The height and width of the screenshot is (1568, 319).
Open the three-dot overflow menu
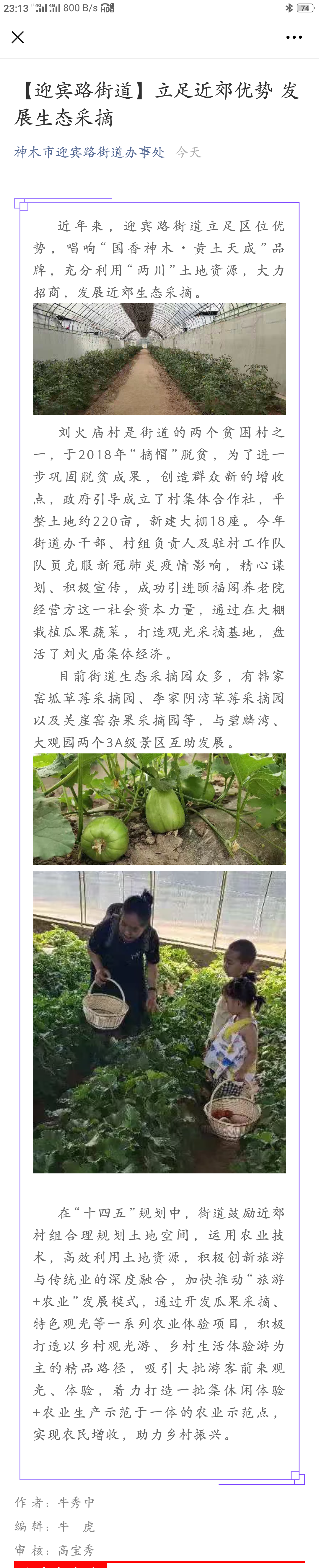[294, 37]
